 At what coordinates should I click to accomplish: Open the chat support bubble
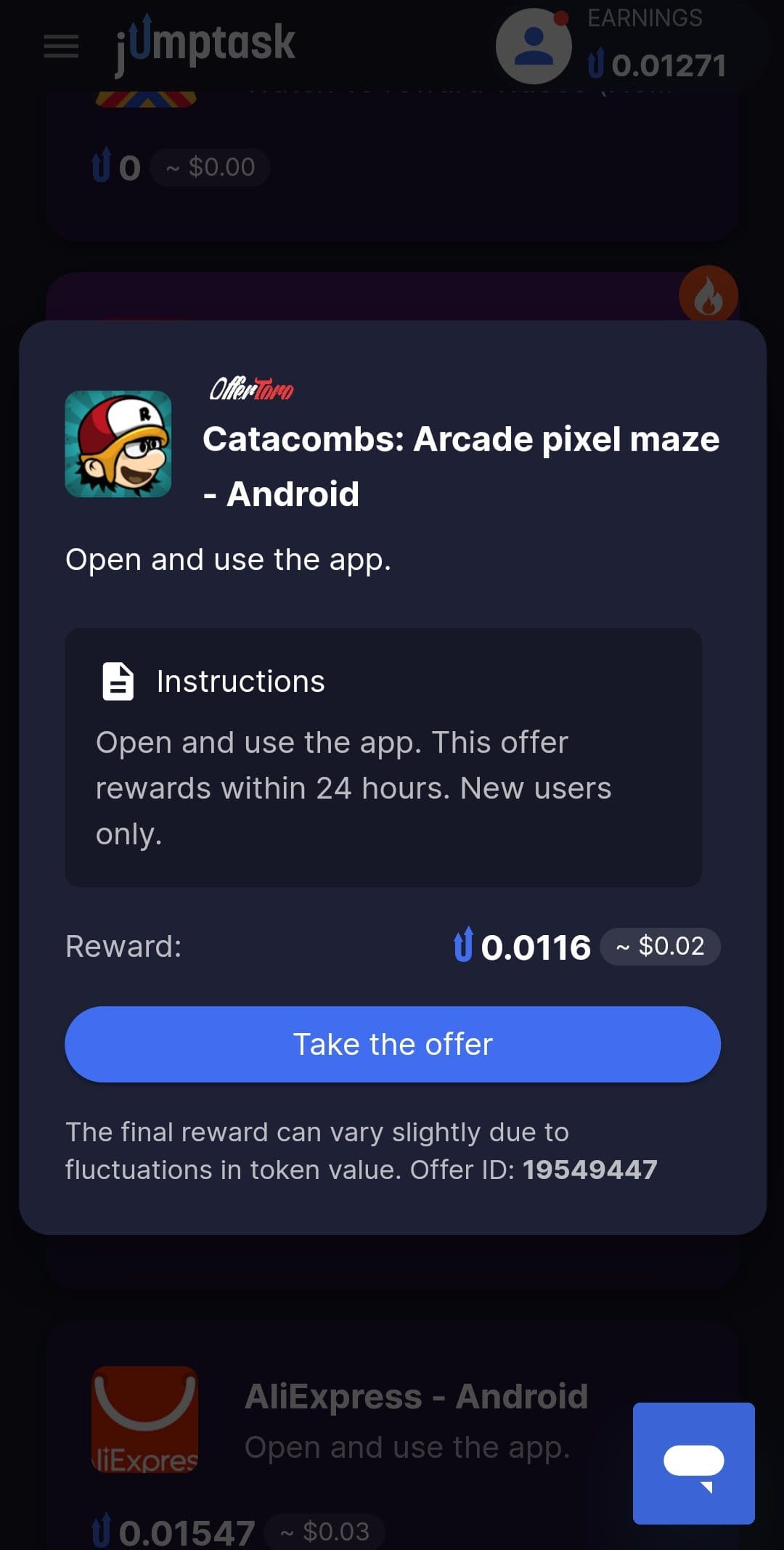coord(693,1463)
